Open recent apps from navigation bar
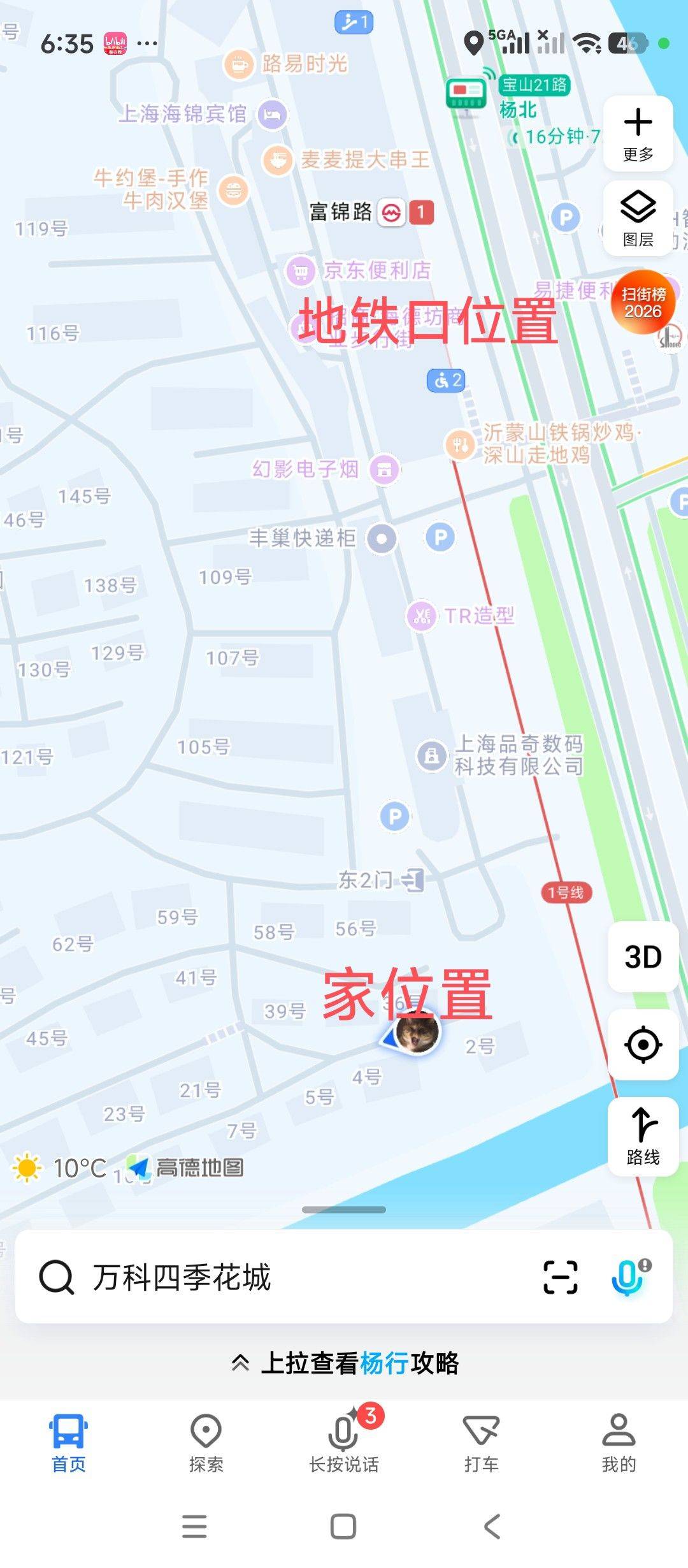Image resolution: width=688 pixels, height=1568 pixels. (x=194, y=1527)
